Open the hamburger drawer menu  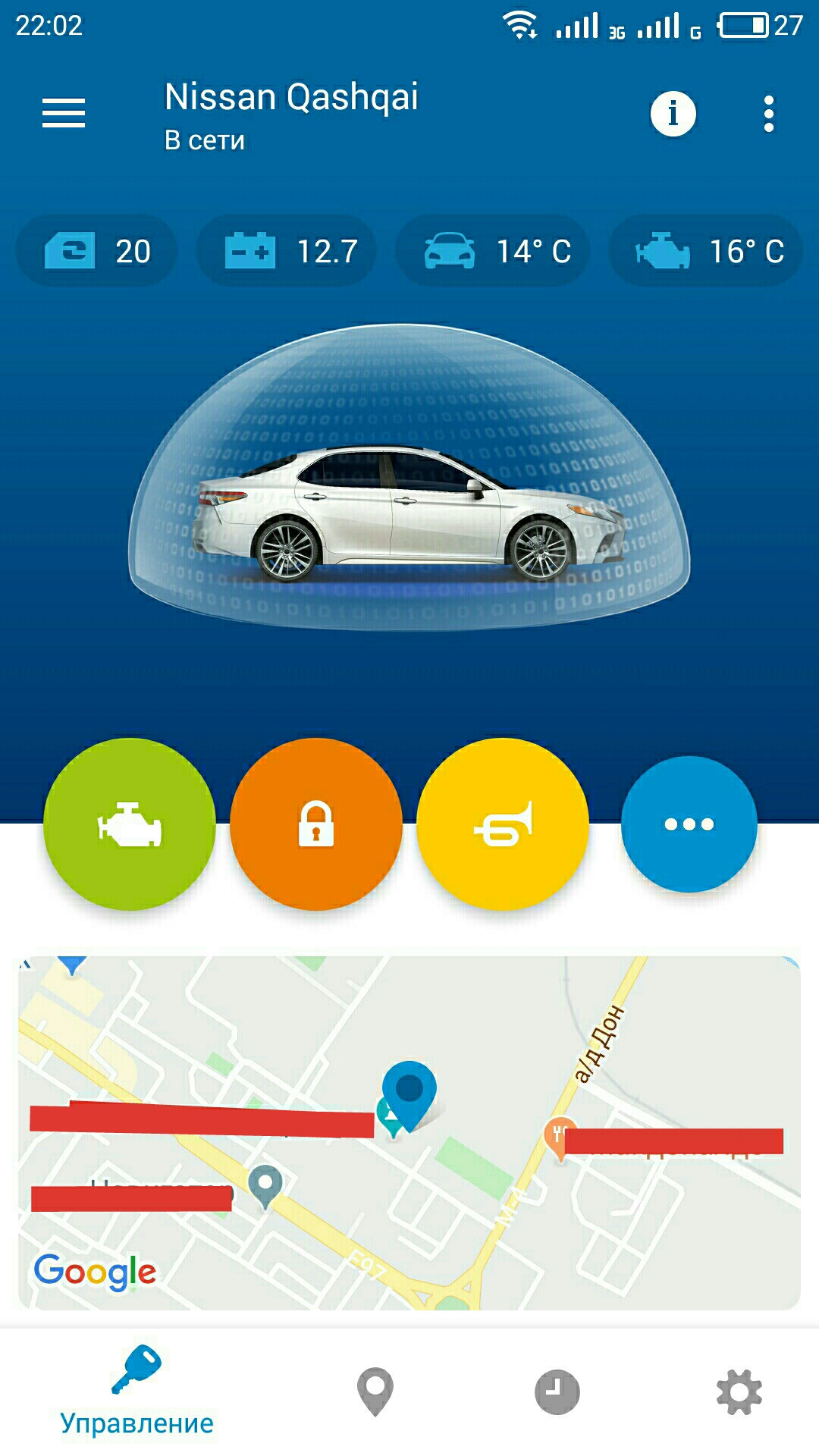point(64,114)
